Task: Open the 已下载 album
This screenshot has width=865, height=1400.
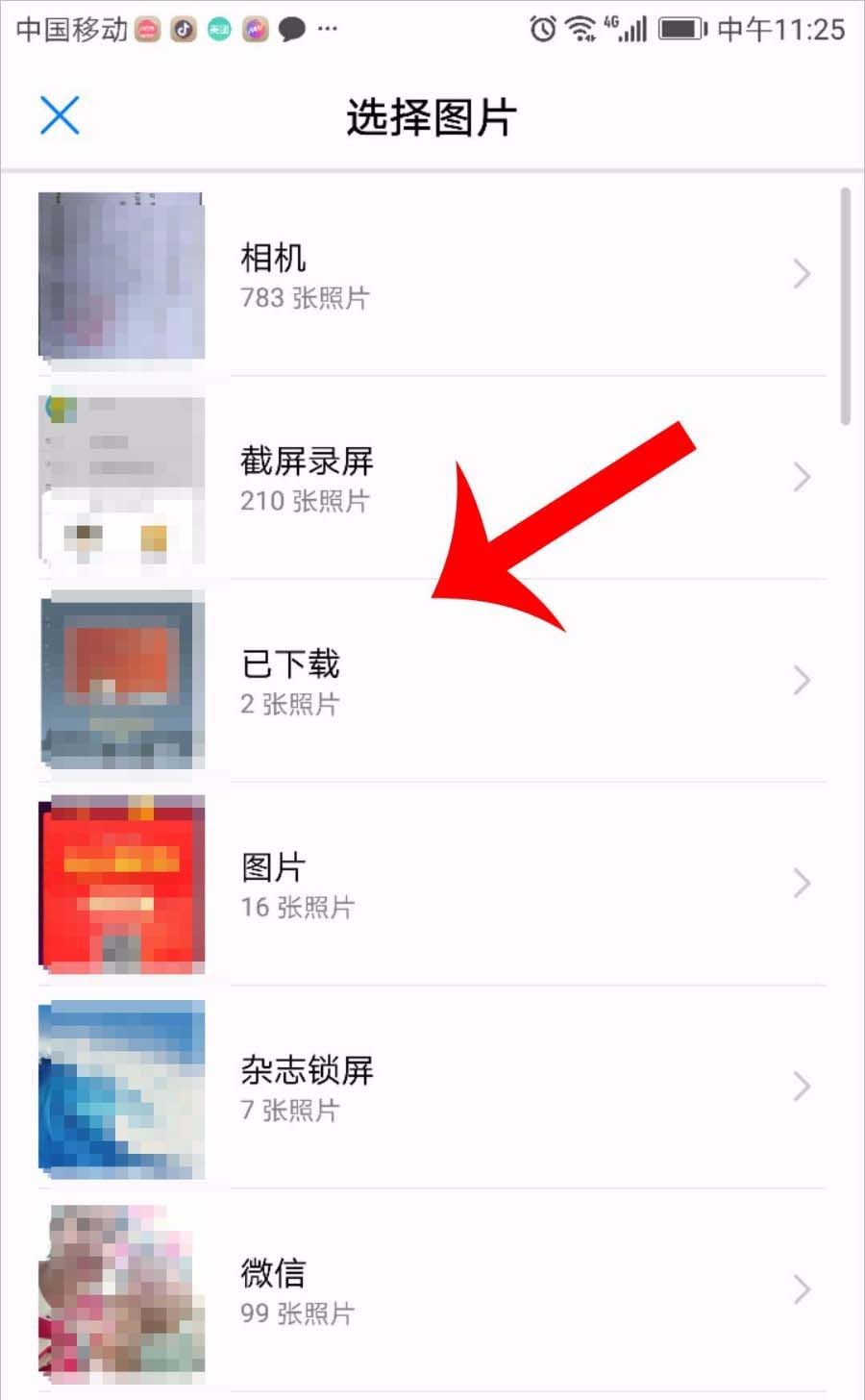Action: click(x=432, y=681)
